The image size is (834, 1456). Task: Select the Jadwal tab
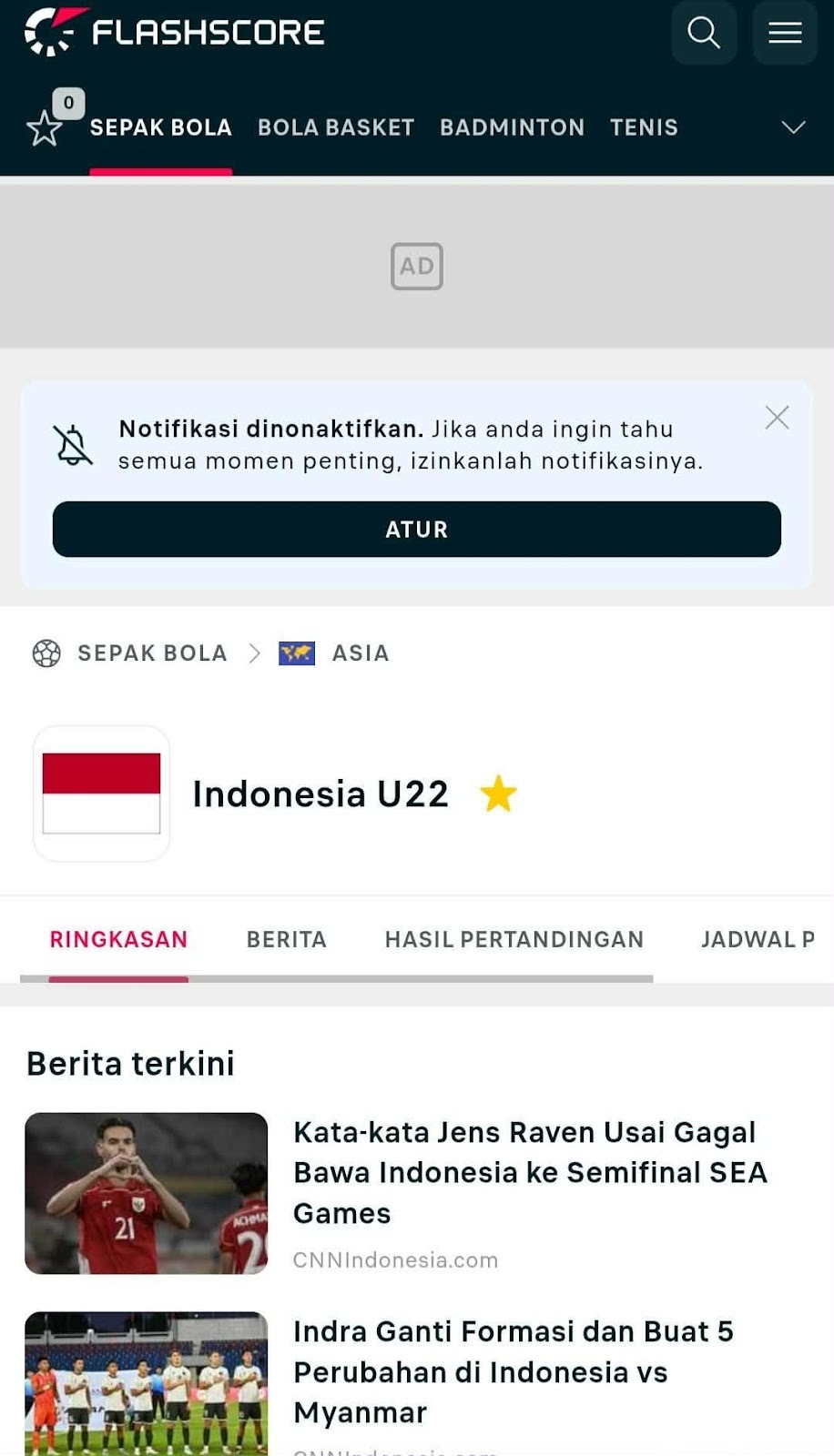[x=757, y=939]
